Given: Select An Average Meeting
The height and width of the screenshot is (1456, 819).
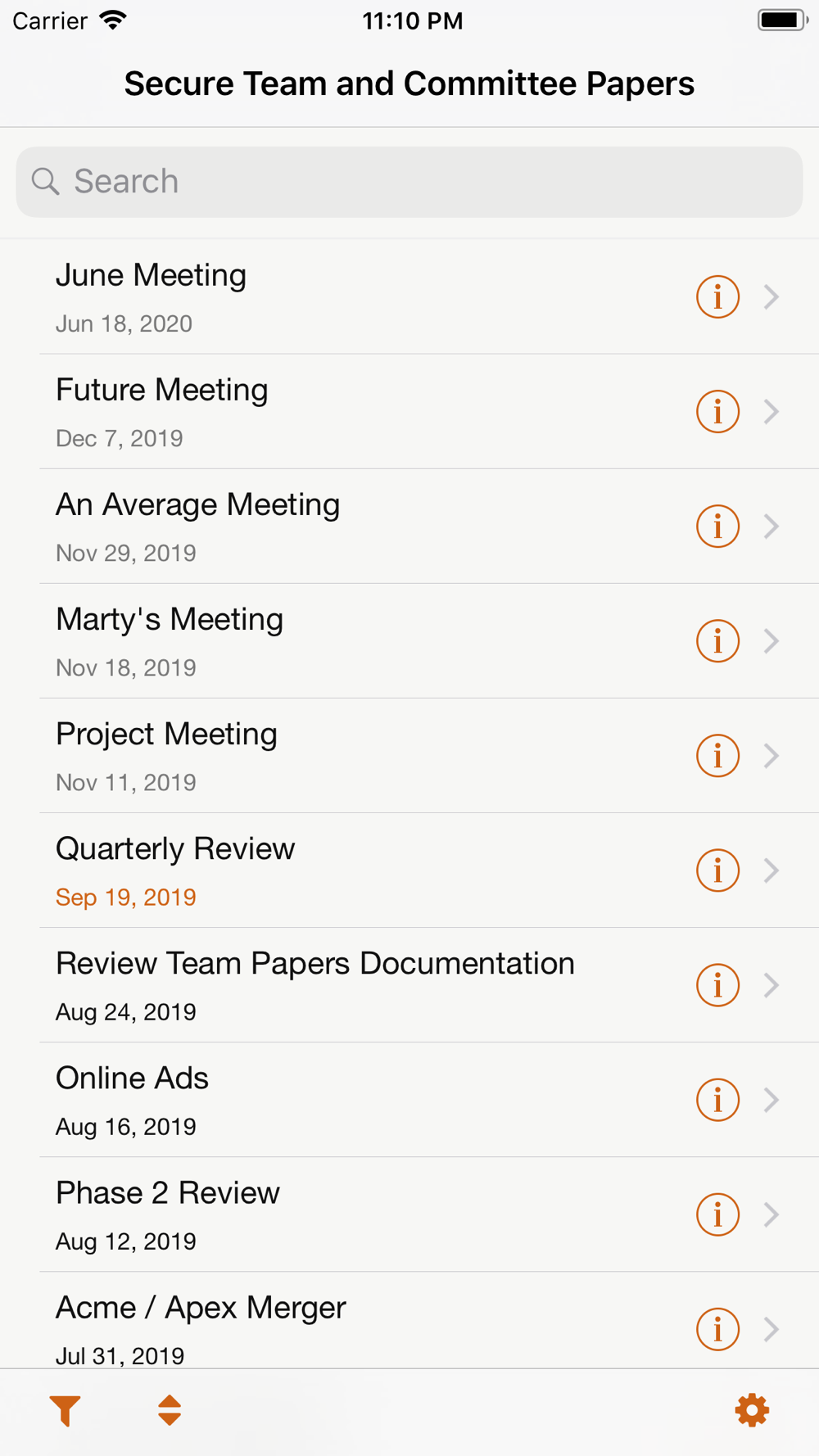Looking at the screenshot, I should 328,526.
